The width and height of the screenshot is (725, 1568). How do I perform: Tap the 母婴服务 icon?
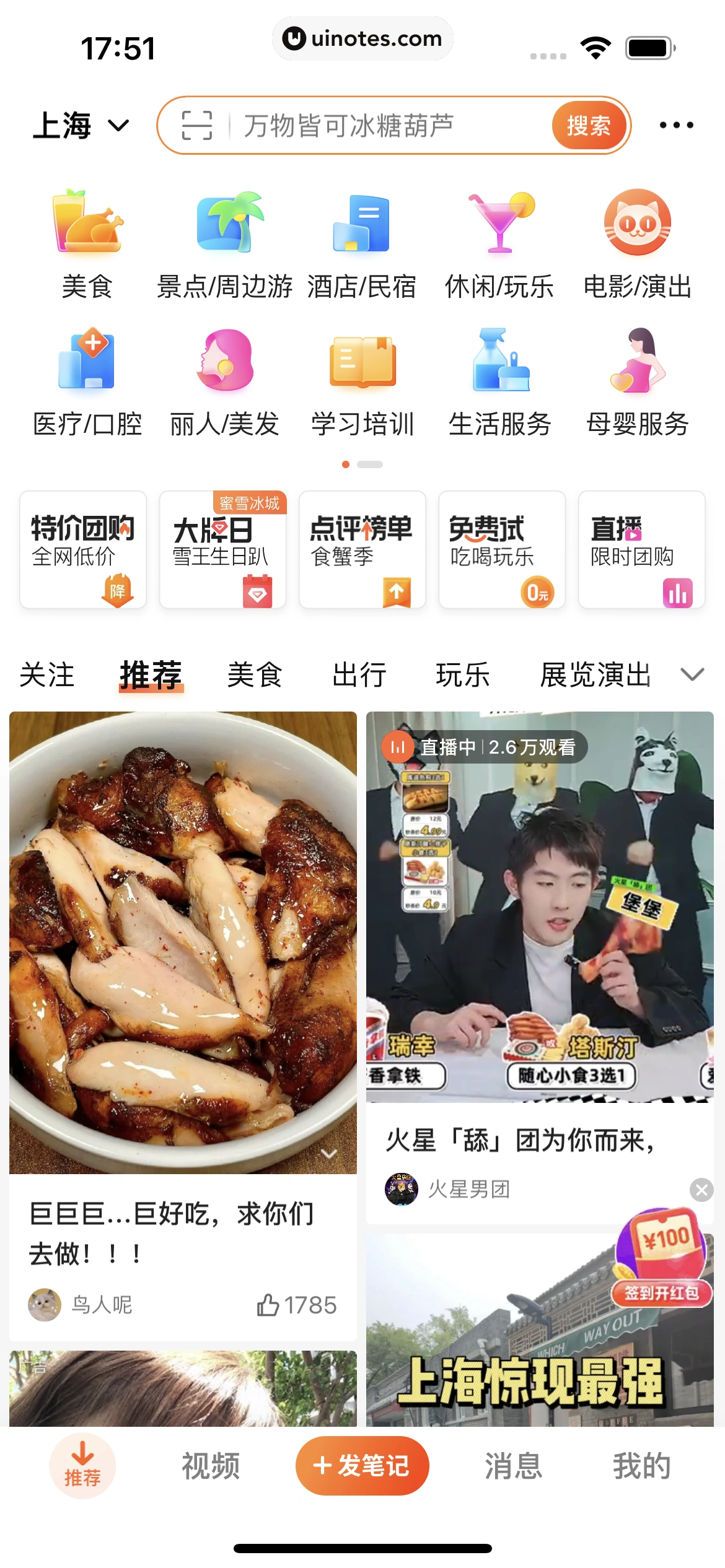(637, 365)
